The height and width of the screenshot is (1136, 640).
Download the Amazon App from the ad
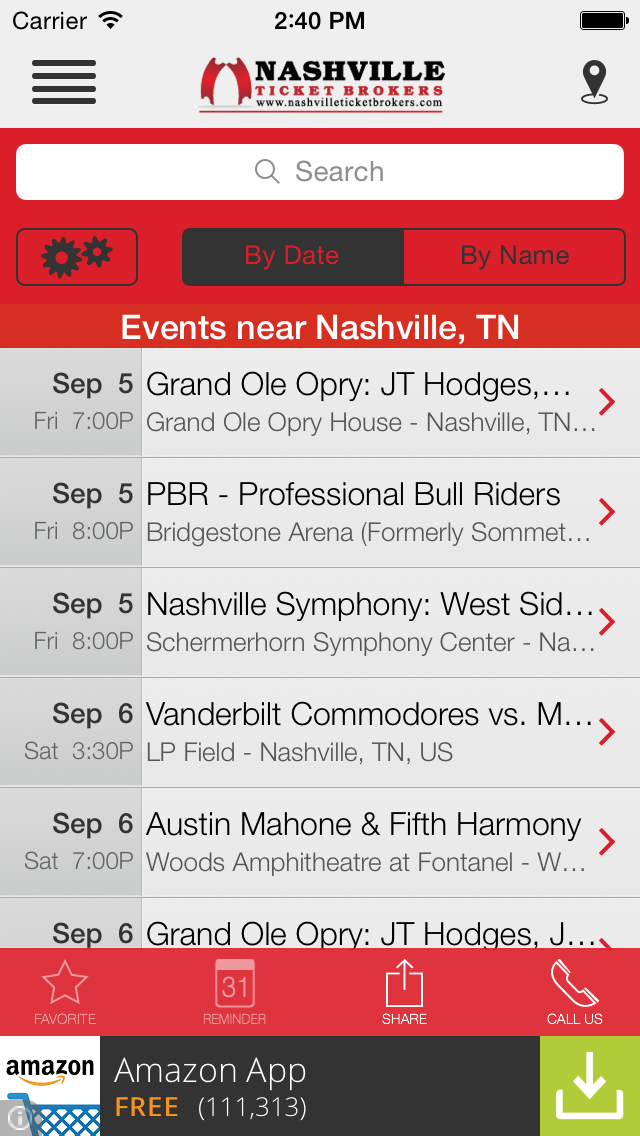pos(590,1086)
